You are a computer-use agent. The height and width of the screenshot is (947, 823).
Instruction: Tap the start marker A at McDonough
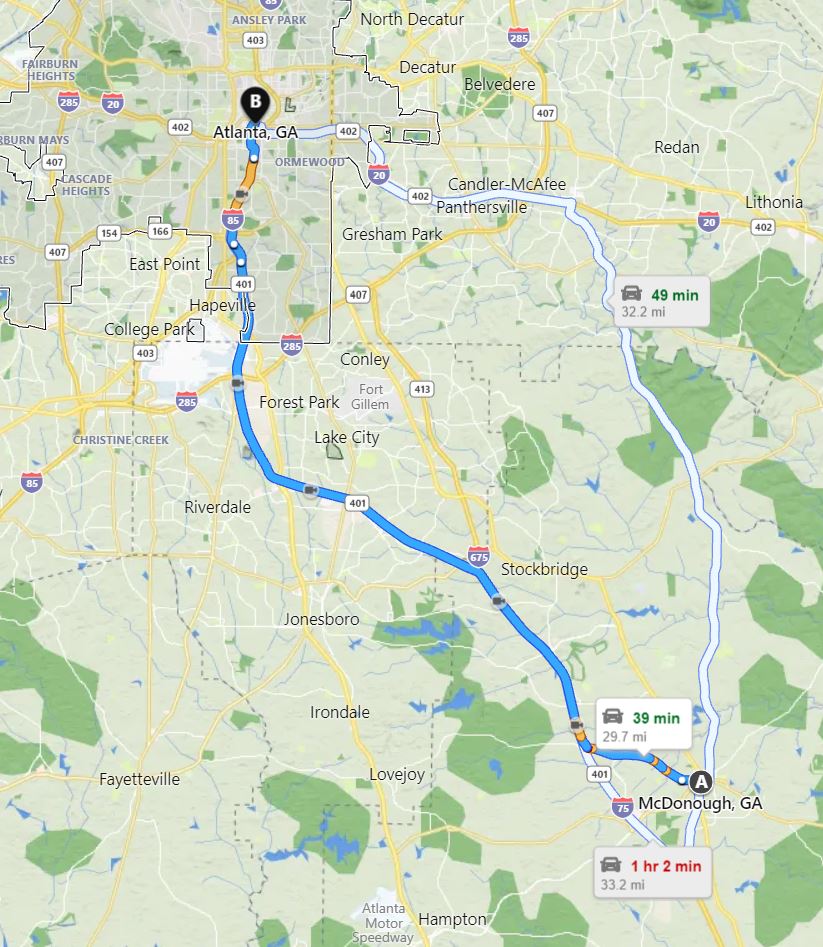tap(699, 782)
